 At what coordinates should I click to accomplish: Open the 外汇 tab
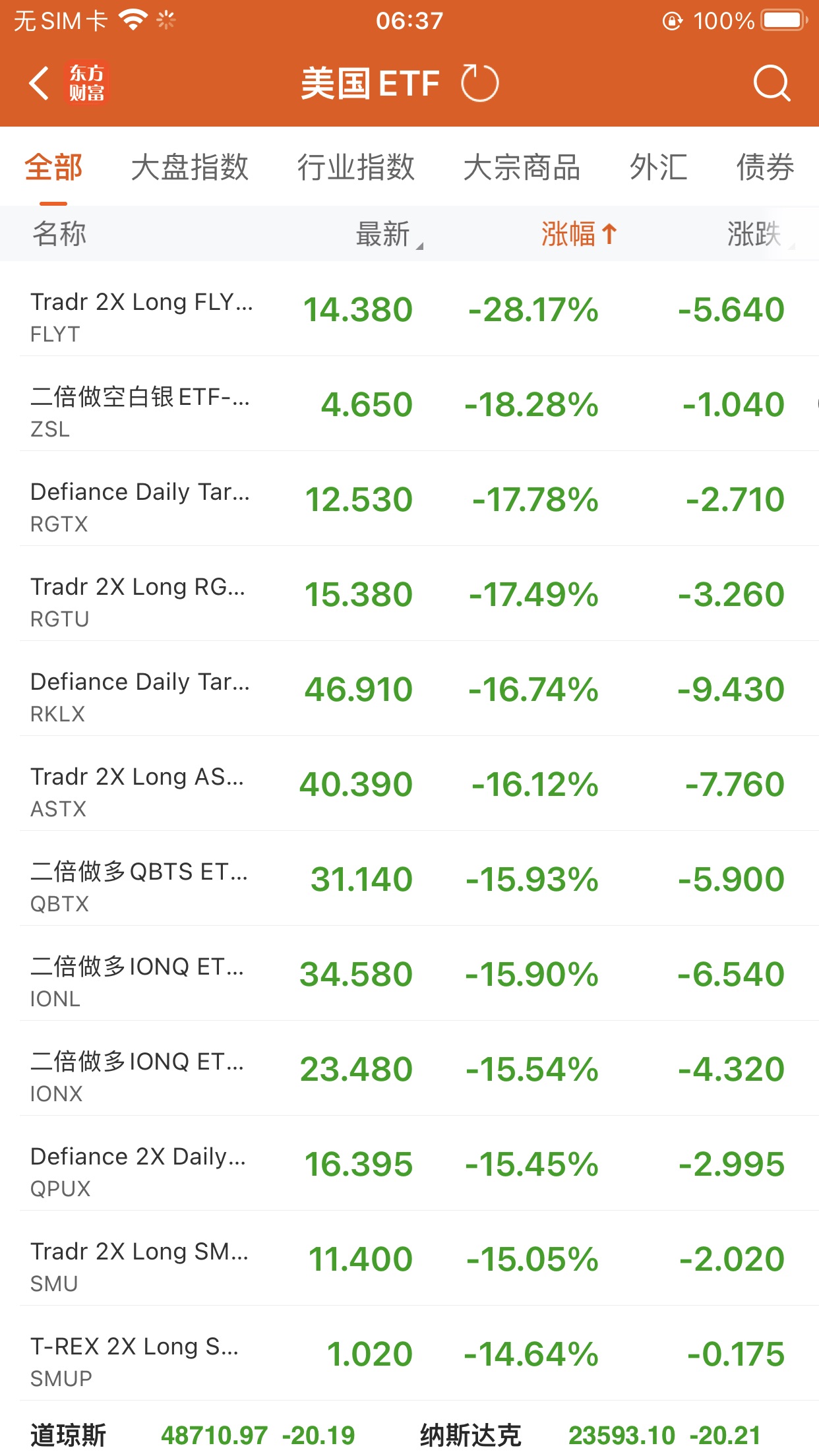658,167
